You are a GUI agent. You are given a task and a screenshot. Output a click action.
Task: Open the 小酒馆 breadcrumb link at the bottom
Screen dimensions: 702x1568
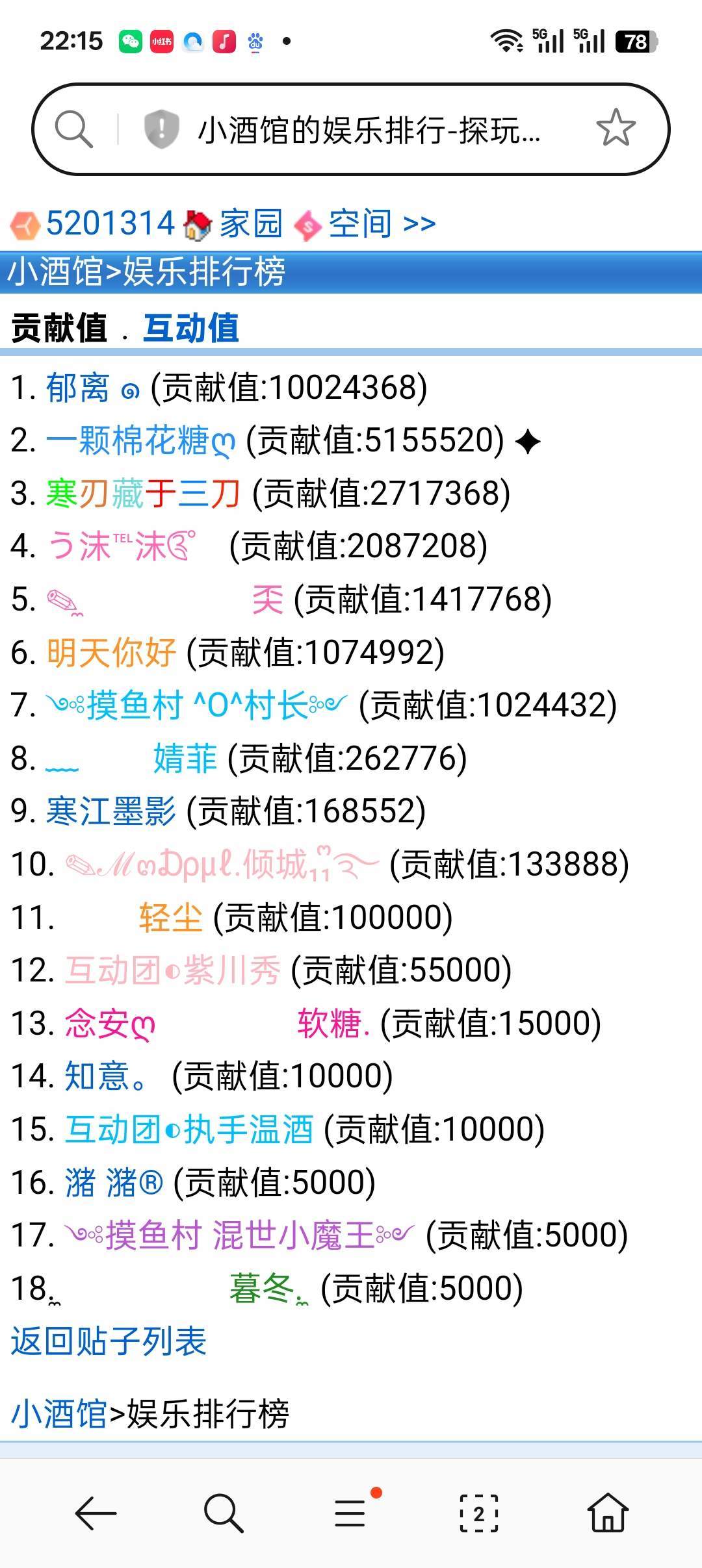click(x=58, y=1413)
